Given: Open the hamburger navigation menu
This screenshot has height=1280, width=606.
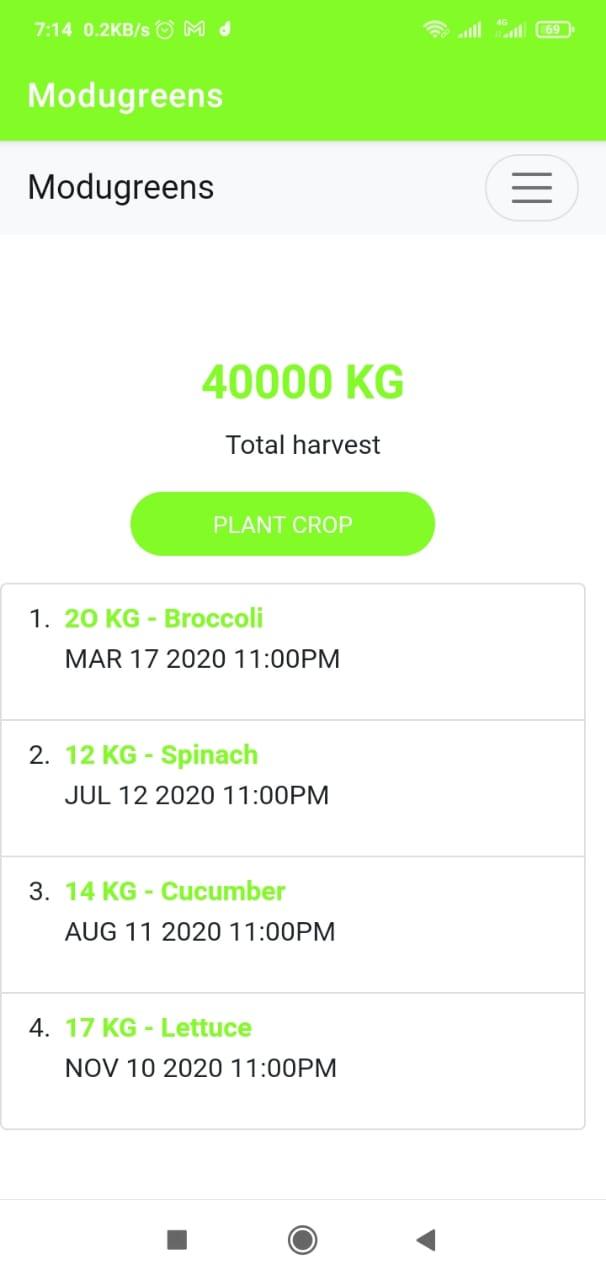Looking at the screenshot, I should point(531,188).
